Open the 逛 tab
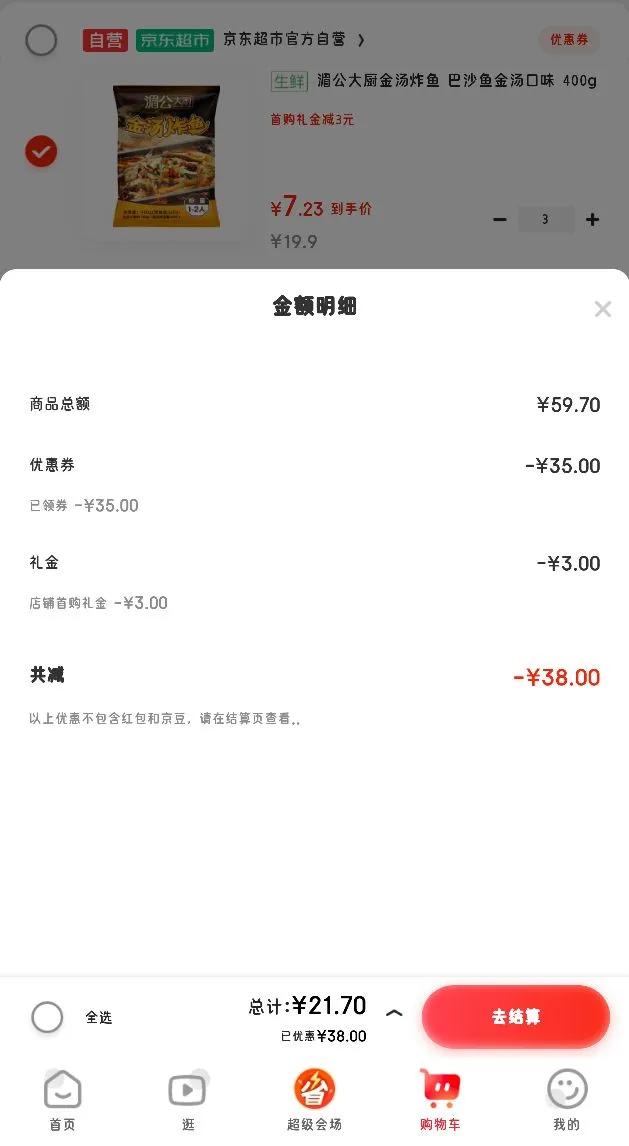 pyautogui.click(x=188, y=1099)
